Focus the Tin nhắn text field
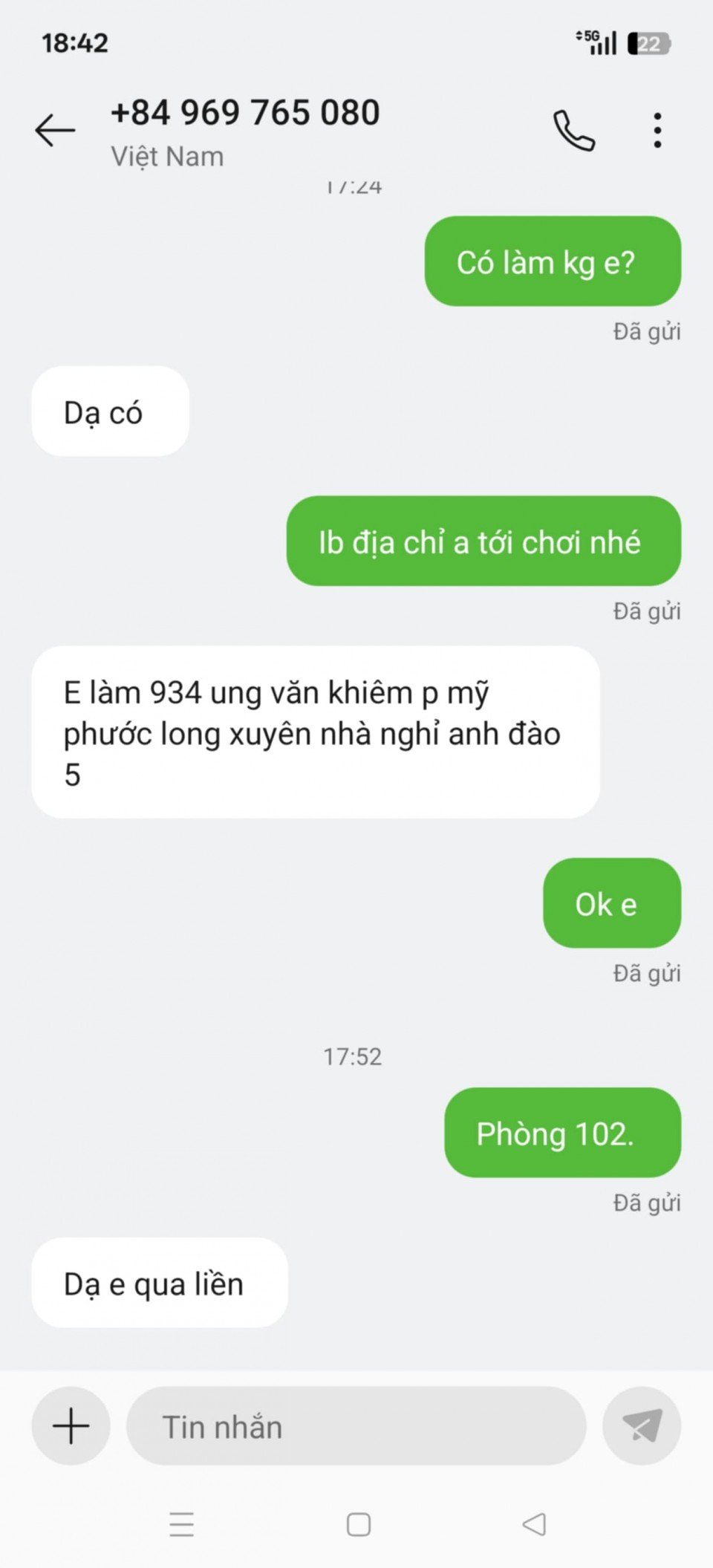The image size is (713, 1568). (x=356, y=1426)
